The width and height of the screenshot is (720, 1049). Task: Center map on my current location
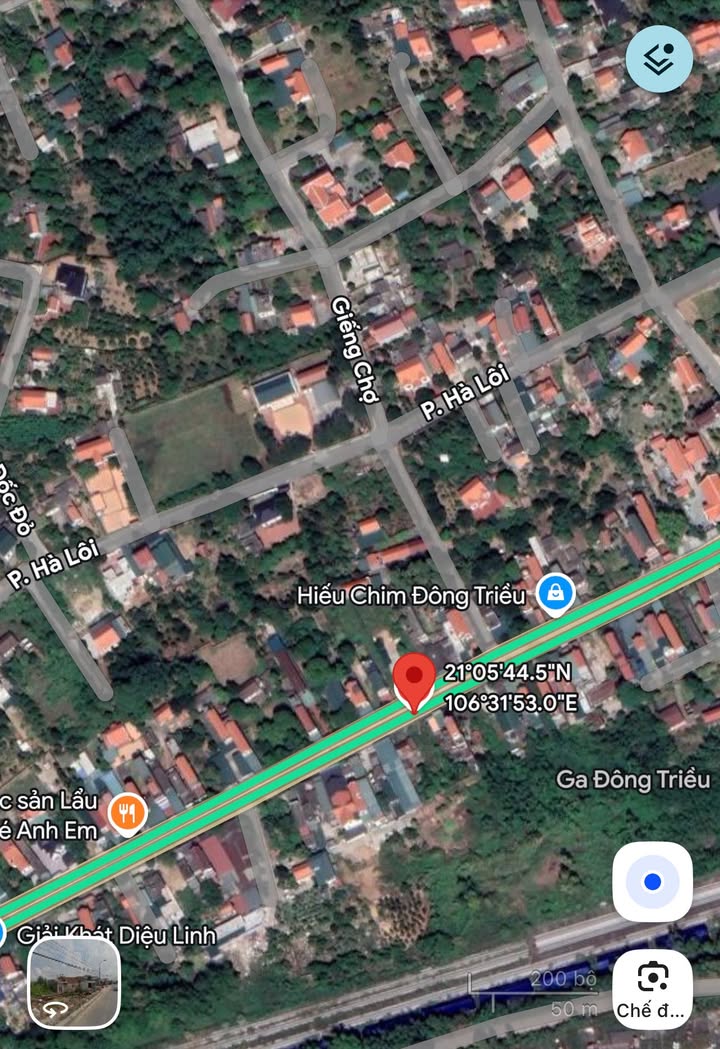[652, 881]
